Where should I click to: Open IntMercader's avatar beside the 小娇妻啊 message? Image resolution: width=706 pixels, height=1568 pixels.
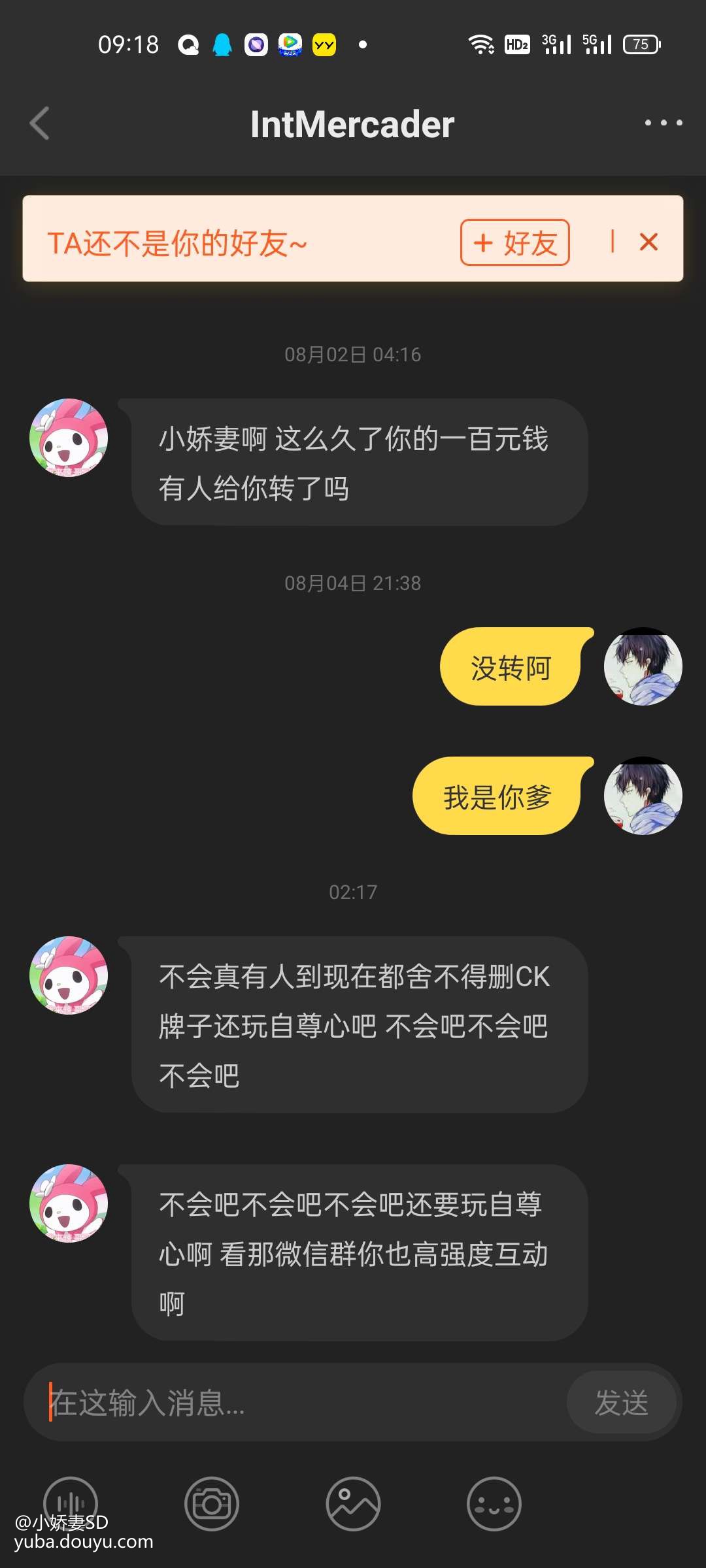(x=69, y=438)
